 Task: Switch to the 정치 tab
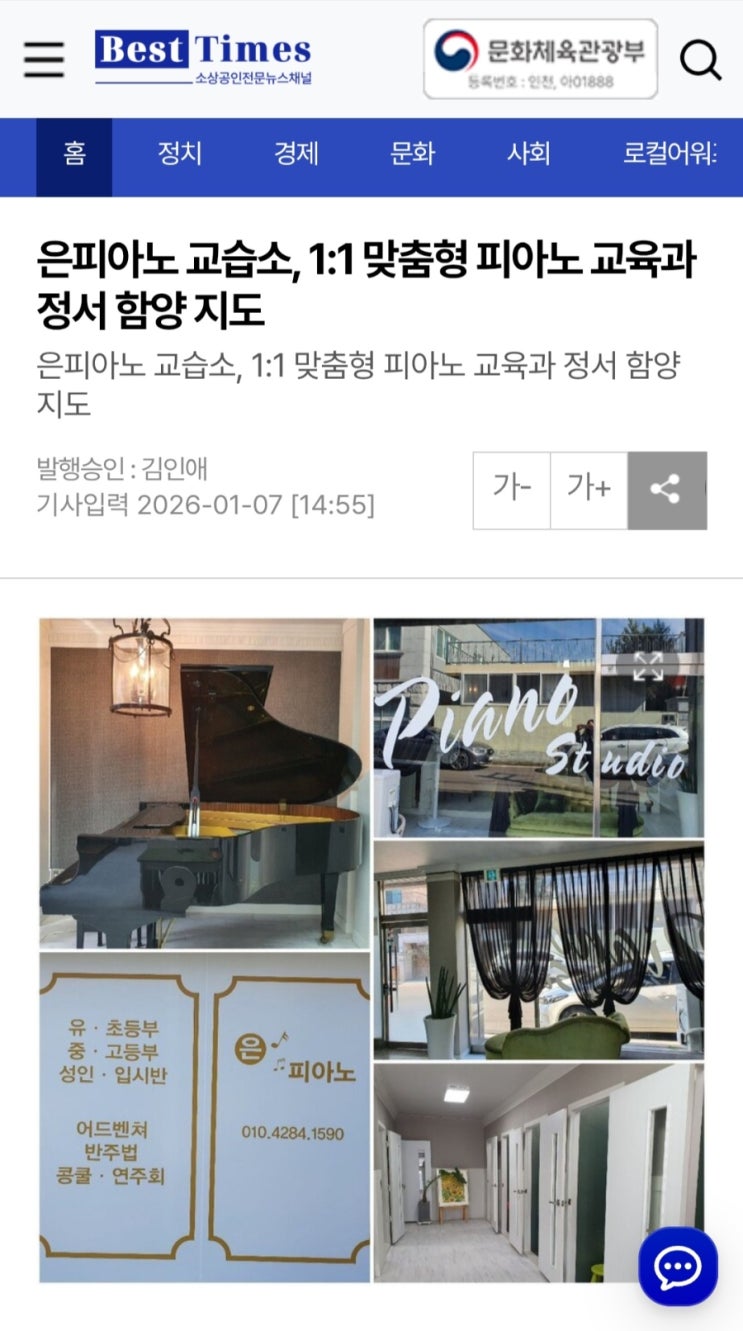click(180, 154)
